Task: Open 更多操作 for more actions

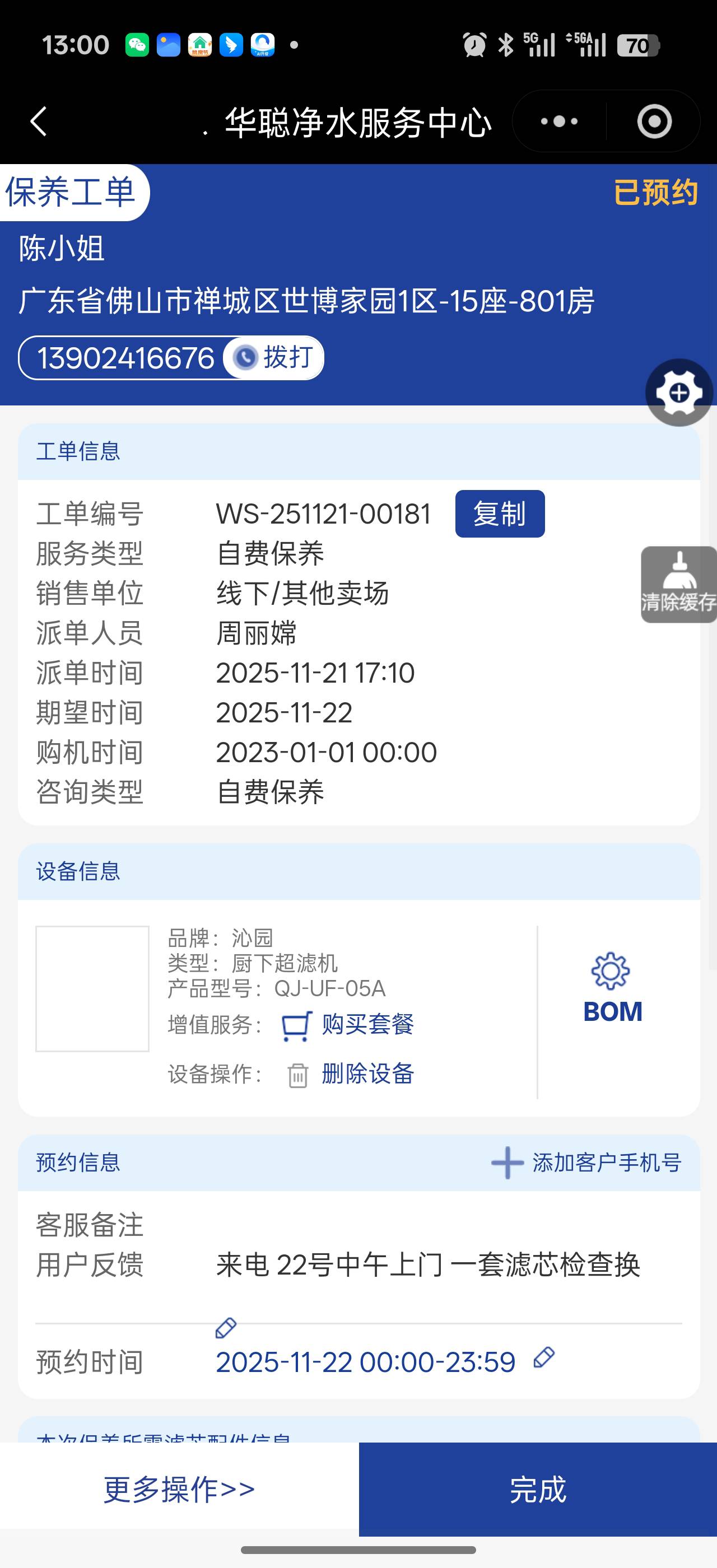Action: tap(179, 1489)
